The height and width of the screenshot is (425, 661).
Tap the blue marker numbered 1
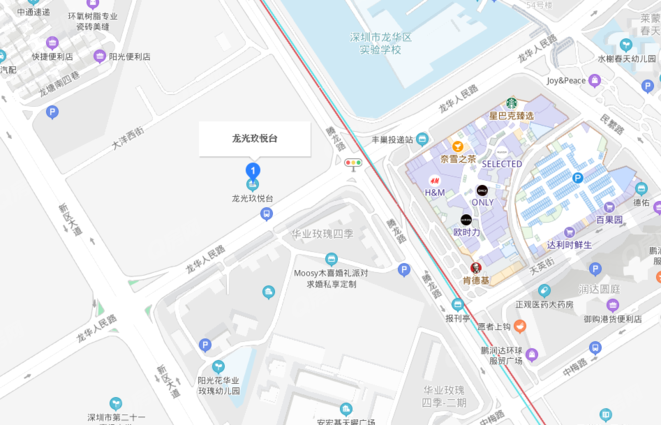253,173
